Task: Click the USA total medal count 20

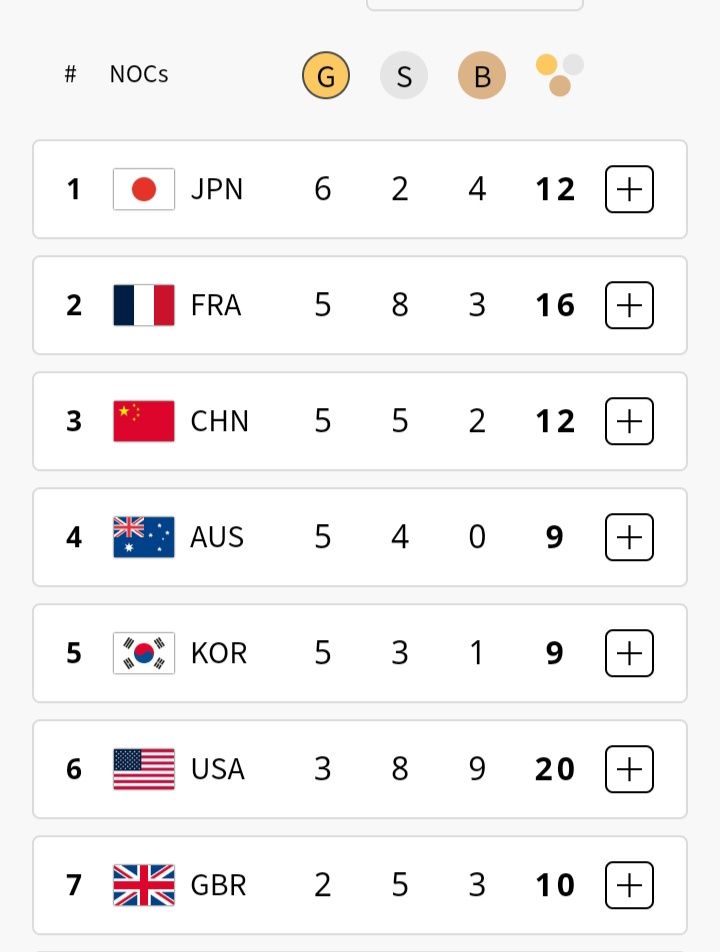Action: pyautogui.click(x=553, y=769)
